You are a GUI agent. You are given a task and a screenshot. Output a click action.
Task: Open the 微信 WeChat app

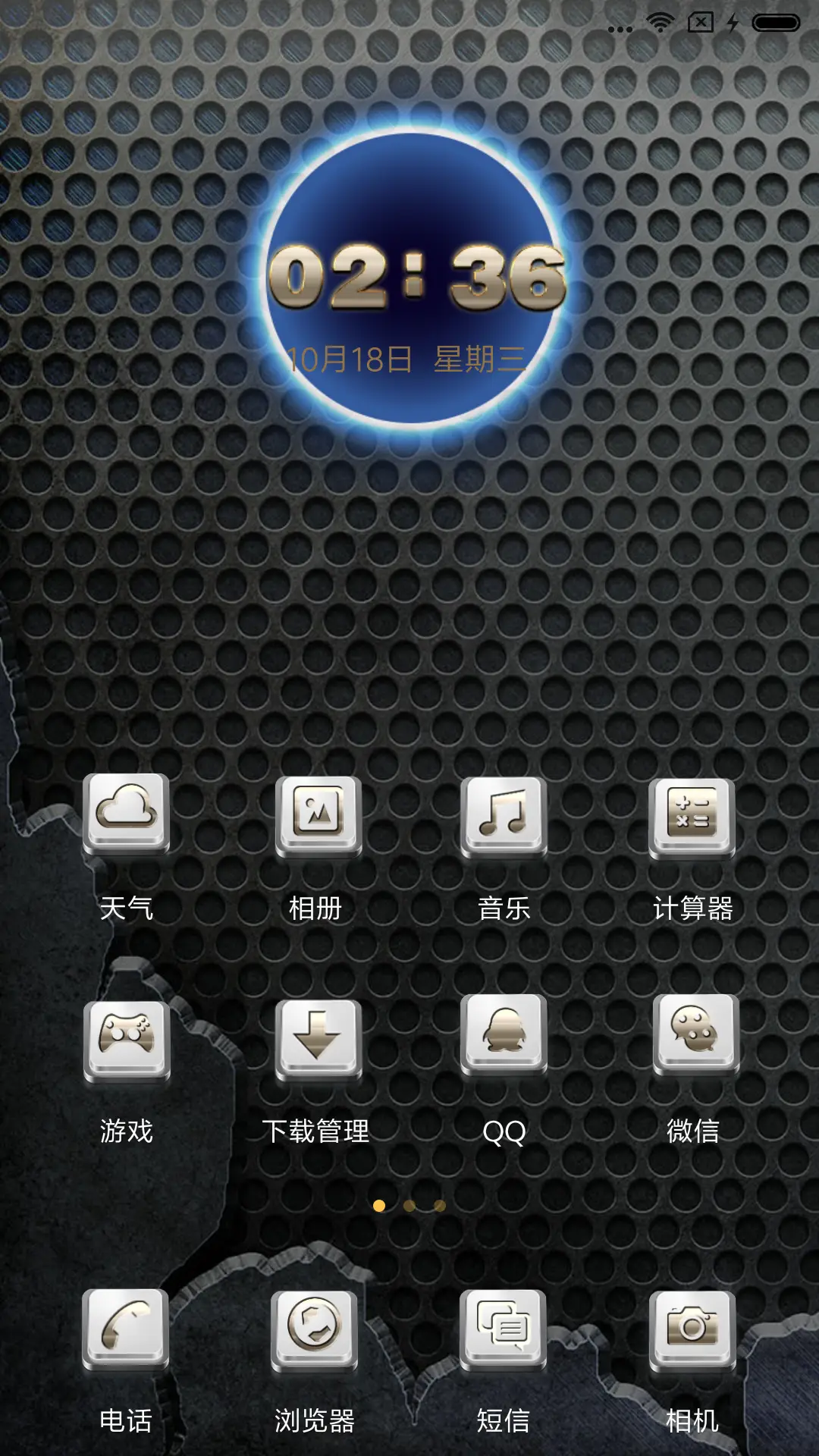point(695,1034)
